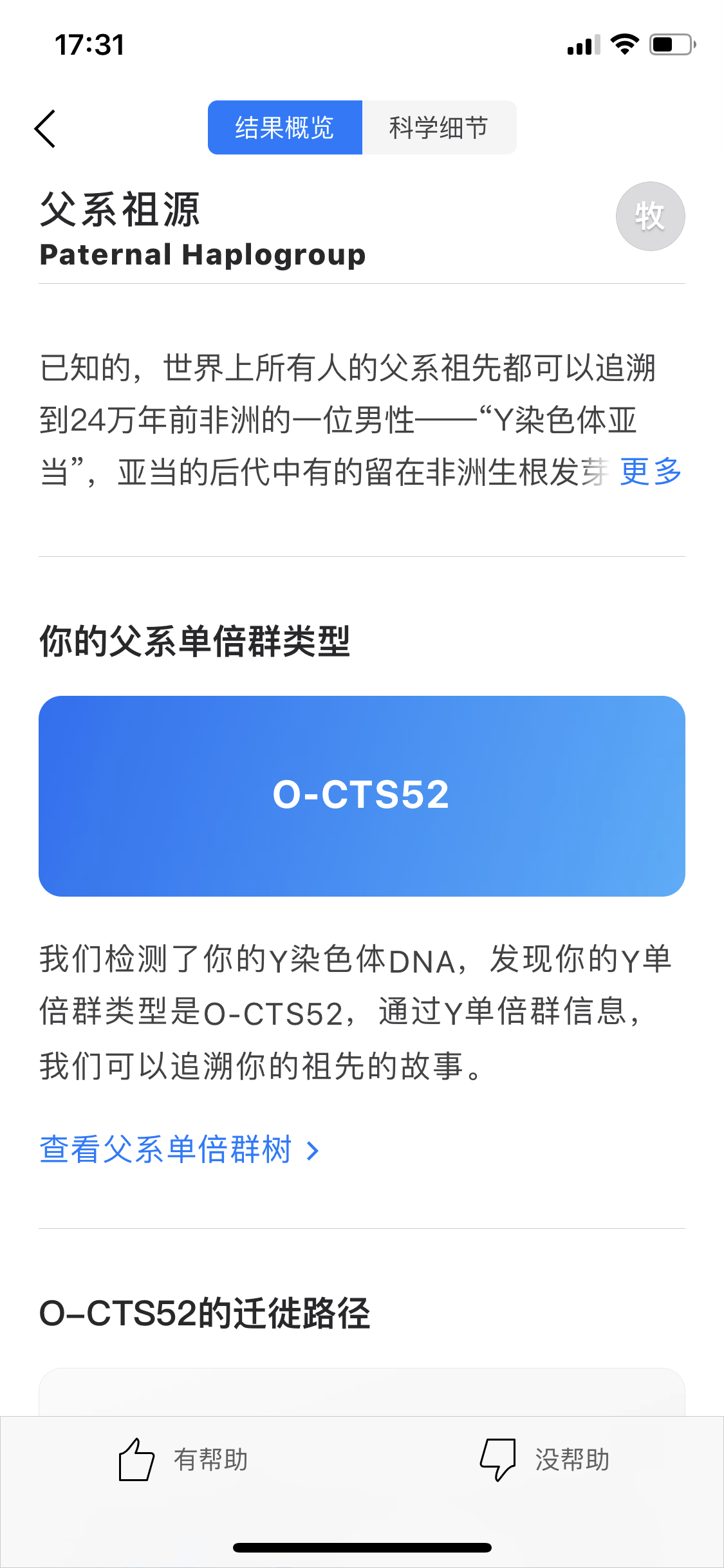The image size is (724, 1568).
Task: Mark the page as 有帮助
Action: coord(183,1459)
